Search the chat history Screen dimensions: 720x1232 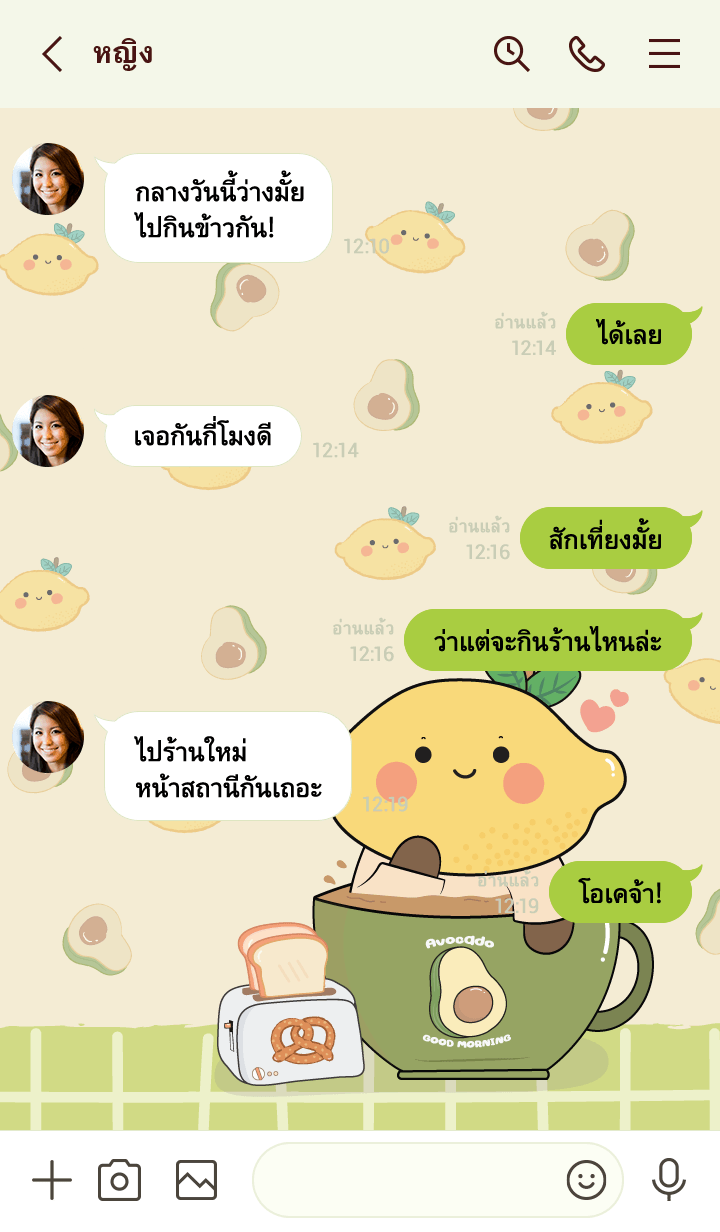(x=511, y=54)
